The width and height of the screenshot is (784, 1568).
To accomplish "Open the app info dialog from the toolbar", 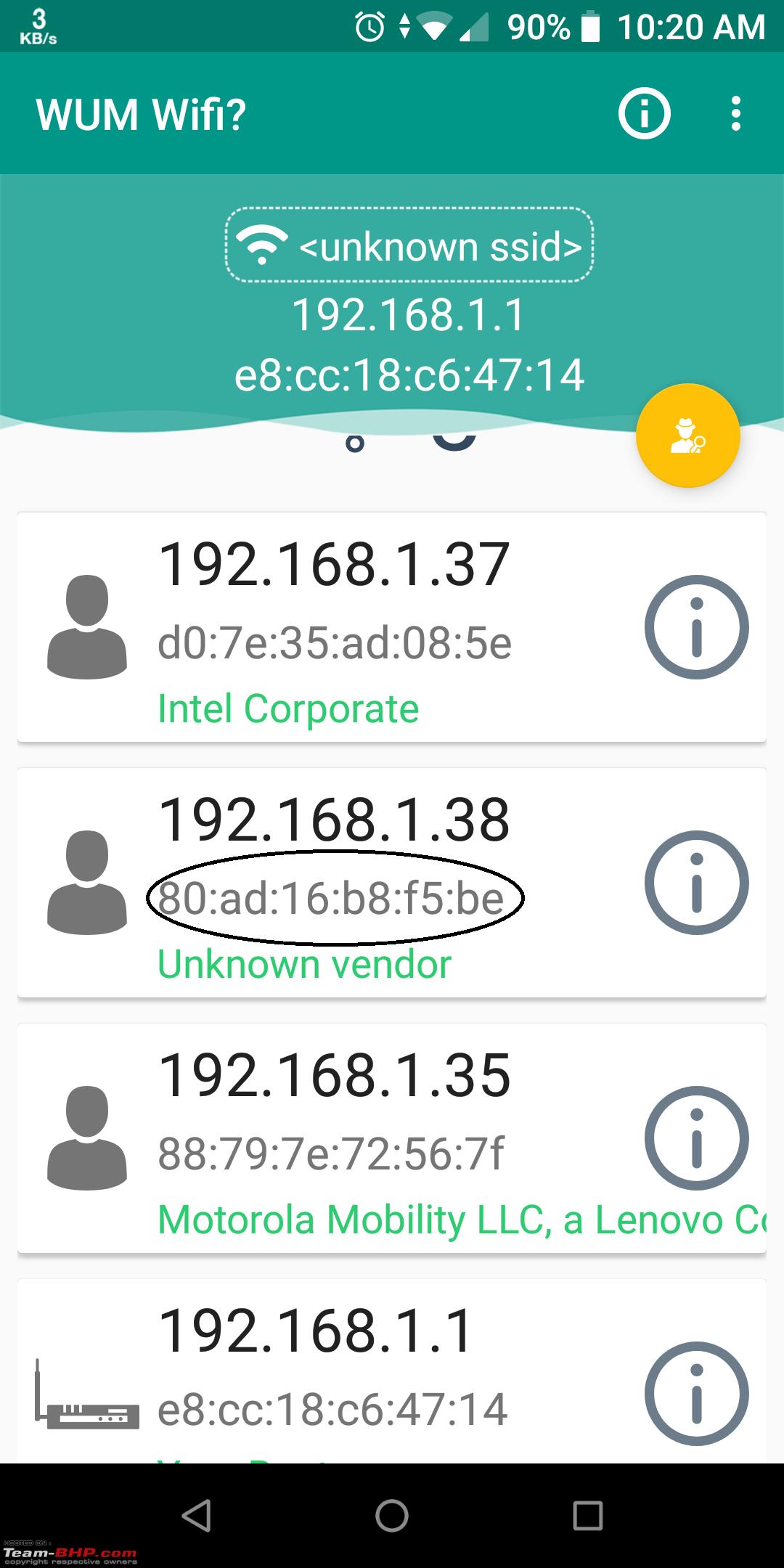I will click(x=643, y=114).
